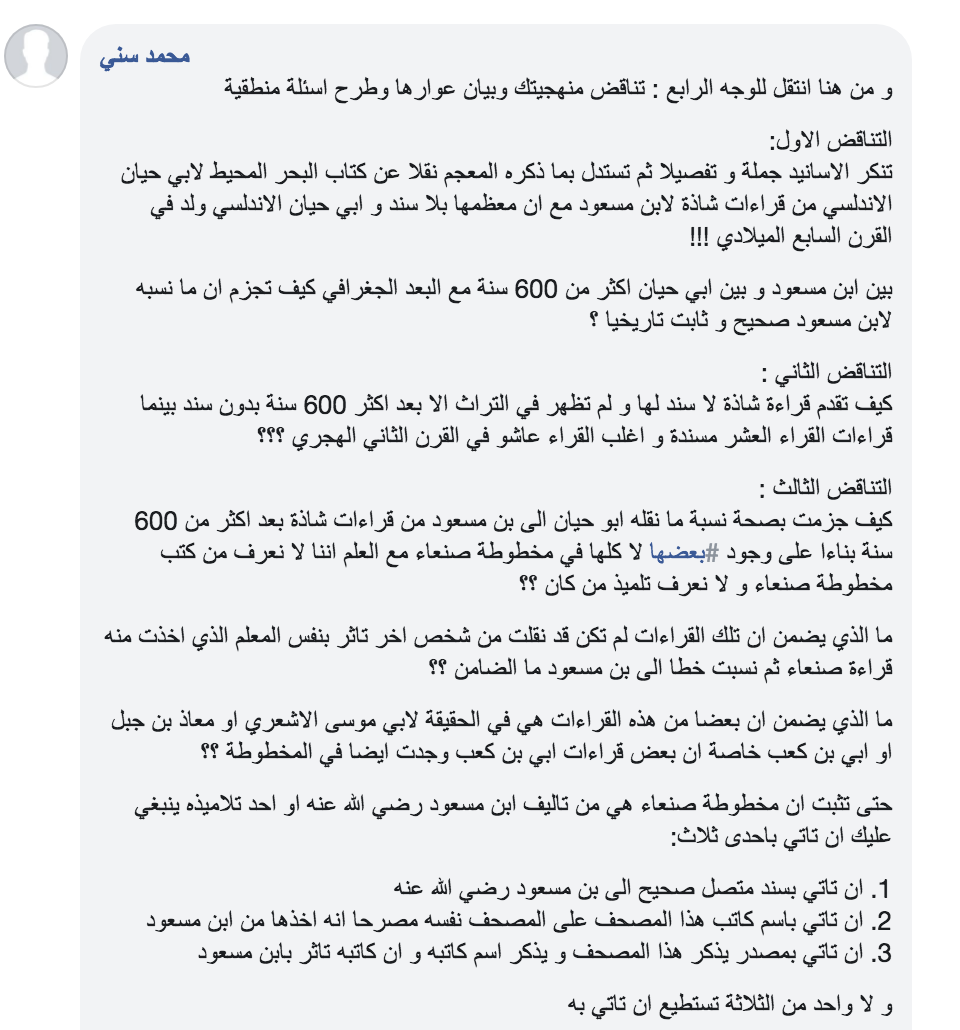
Task: Open the commenter's profile picture
Action: 35,56
